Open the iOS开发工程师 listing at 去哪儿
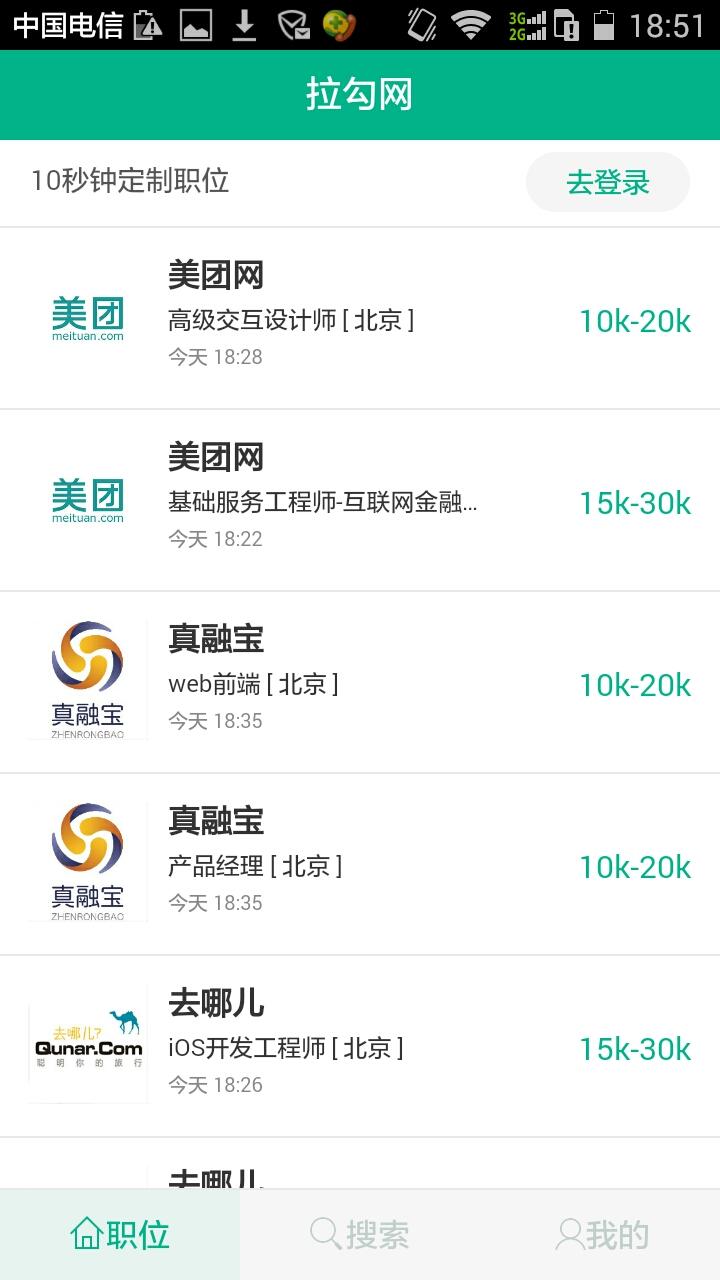The image size is (720, 1280). click(x=287, y=1049)
